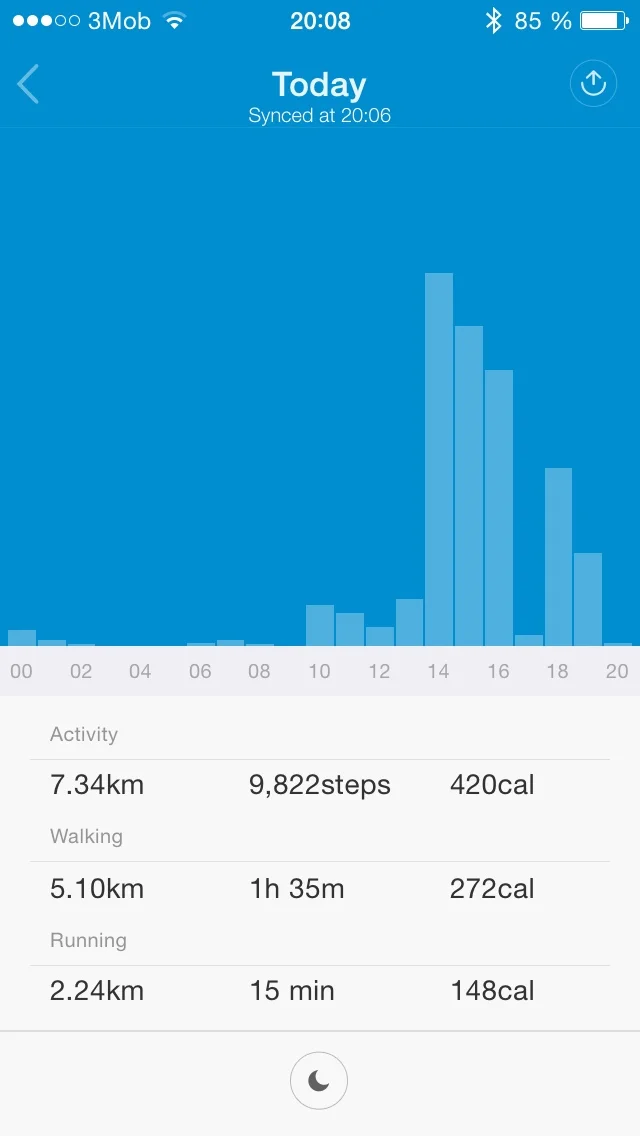Go back using the top-left arrow

coord(28,85)
